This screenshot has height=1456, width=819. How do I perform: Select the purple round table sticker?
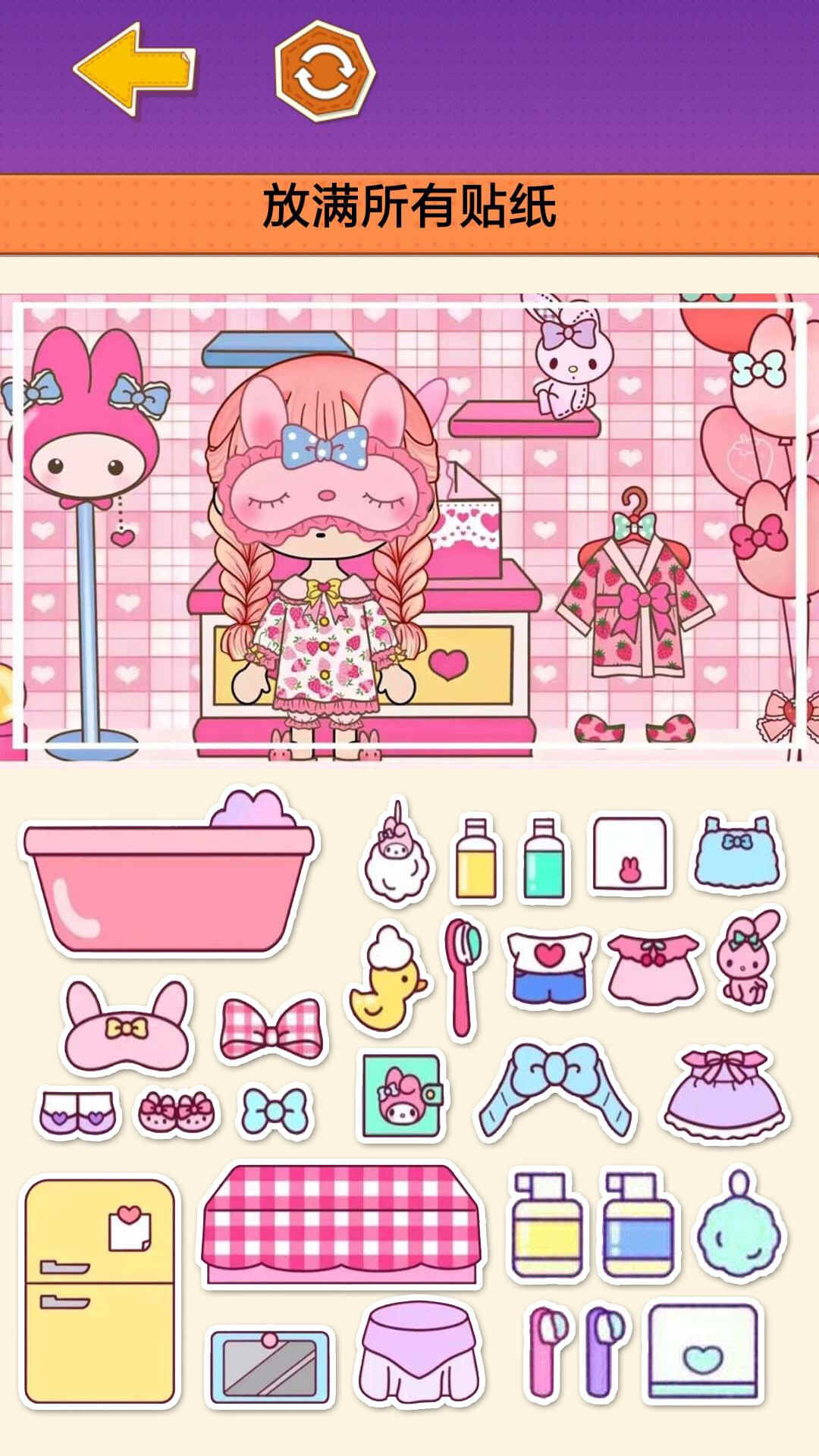click(x=420, y=1355)
